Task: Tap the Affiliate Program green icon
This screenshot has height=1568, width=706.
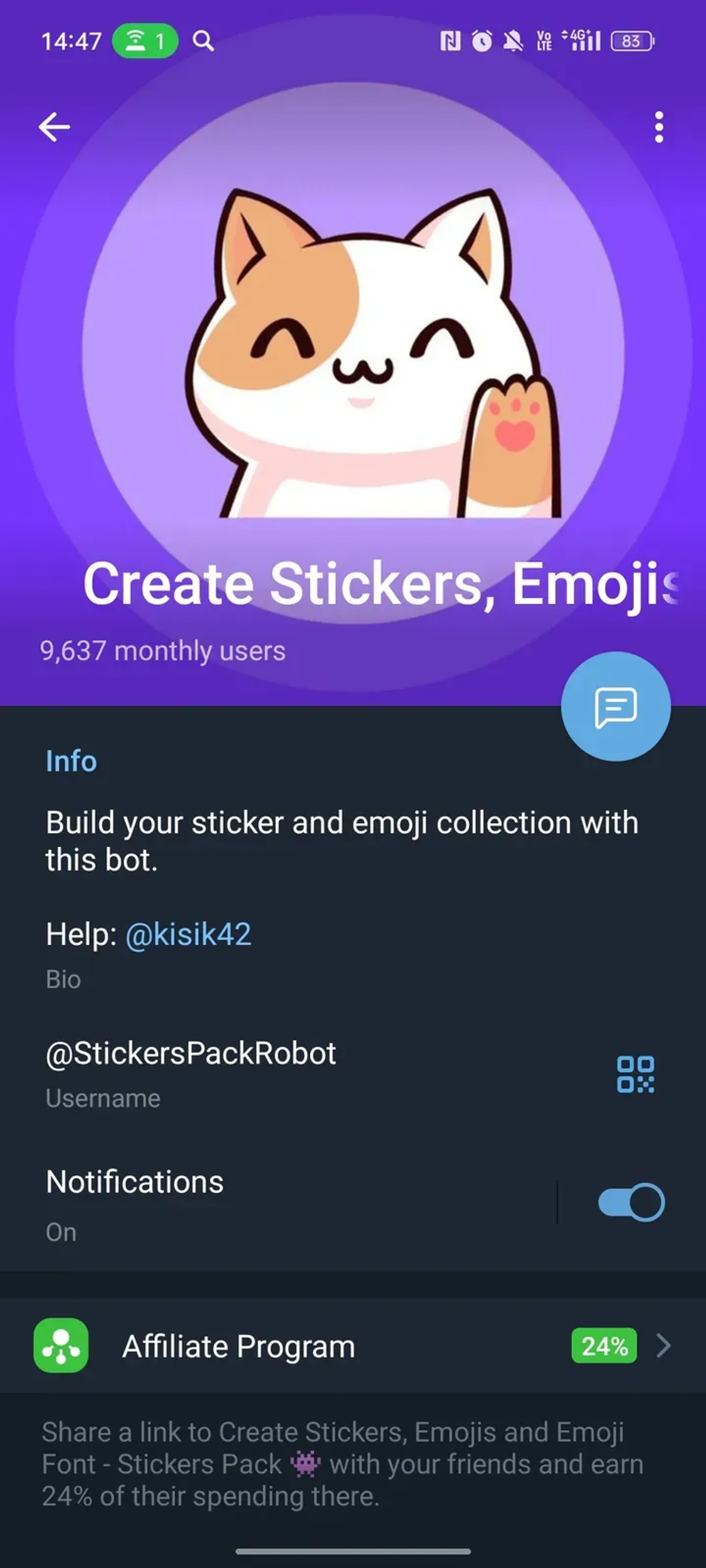Action: tap(60, 1346)
